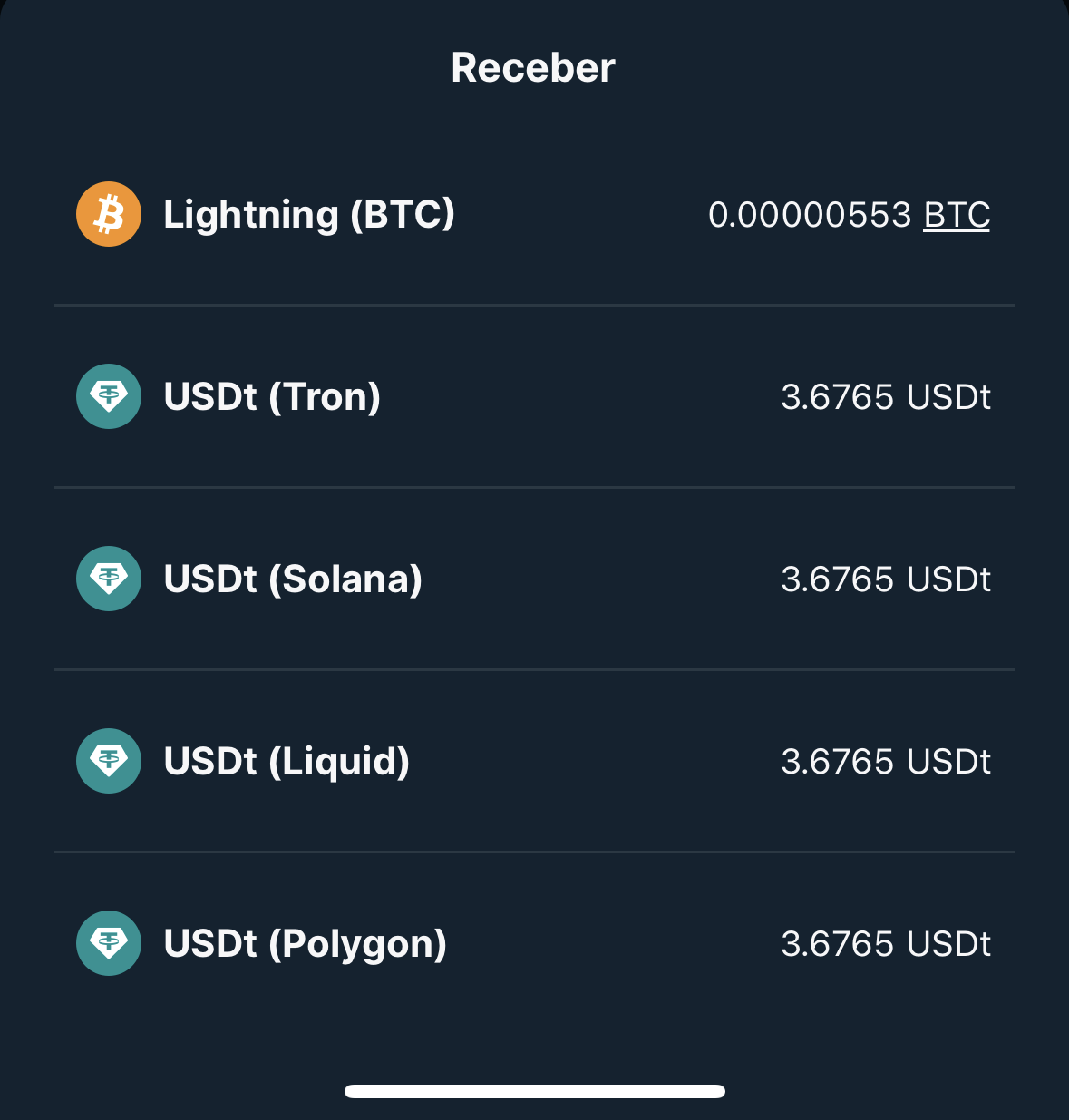Screen dimensions: 1069x1120
Task: Expand the USDt (Tron) row
Action: click(534, 396)
